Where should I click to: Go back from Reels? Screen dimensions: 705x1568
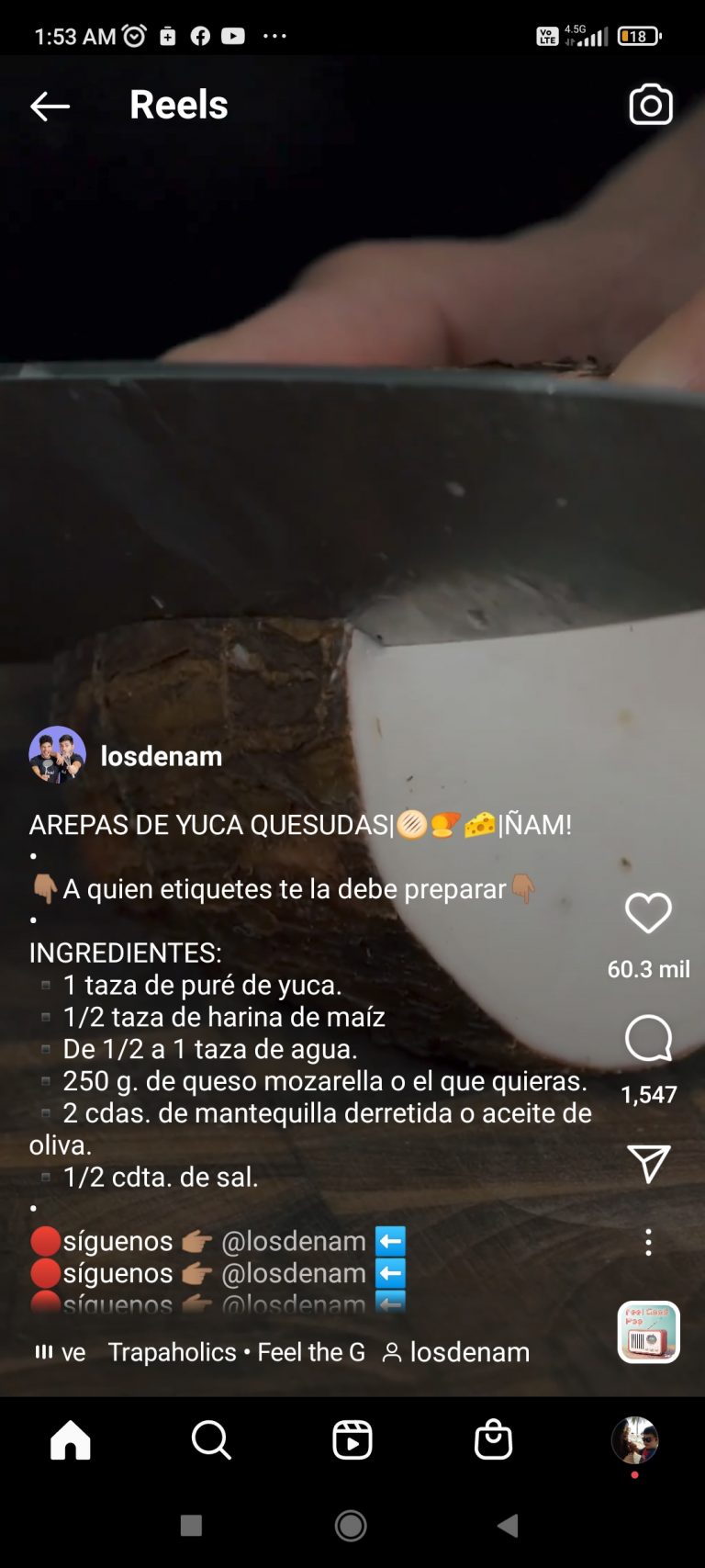[x=50, y=107]
